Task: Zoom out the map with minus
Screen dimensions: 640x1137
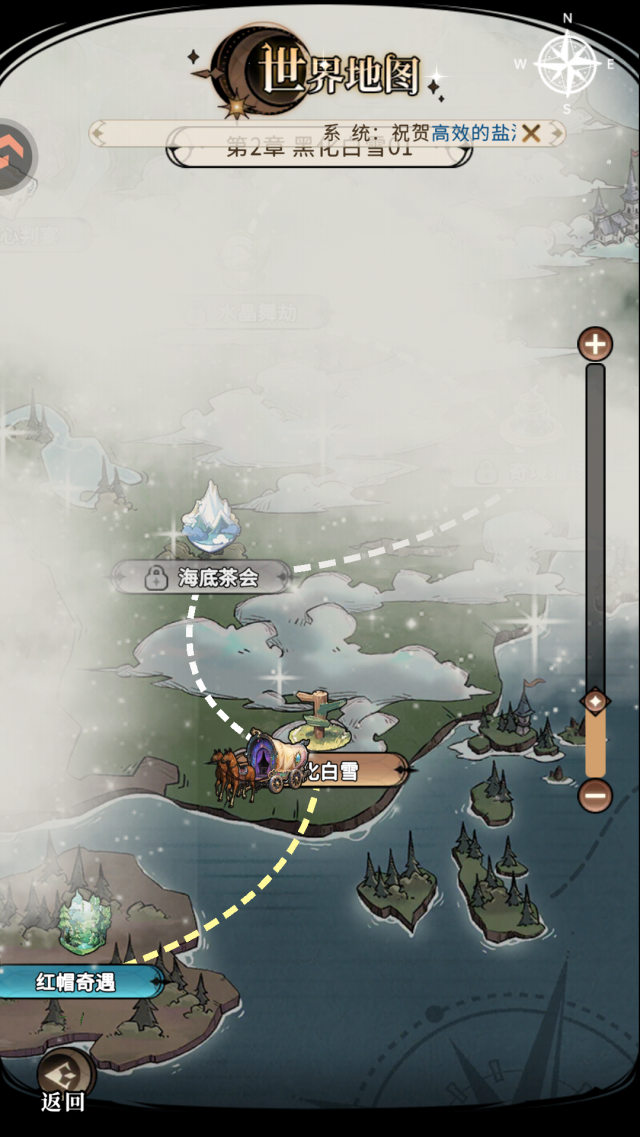Action: click(595, 796)
